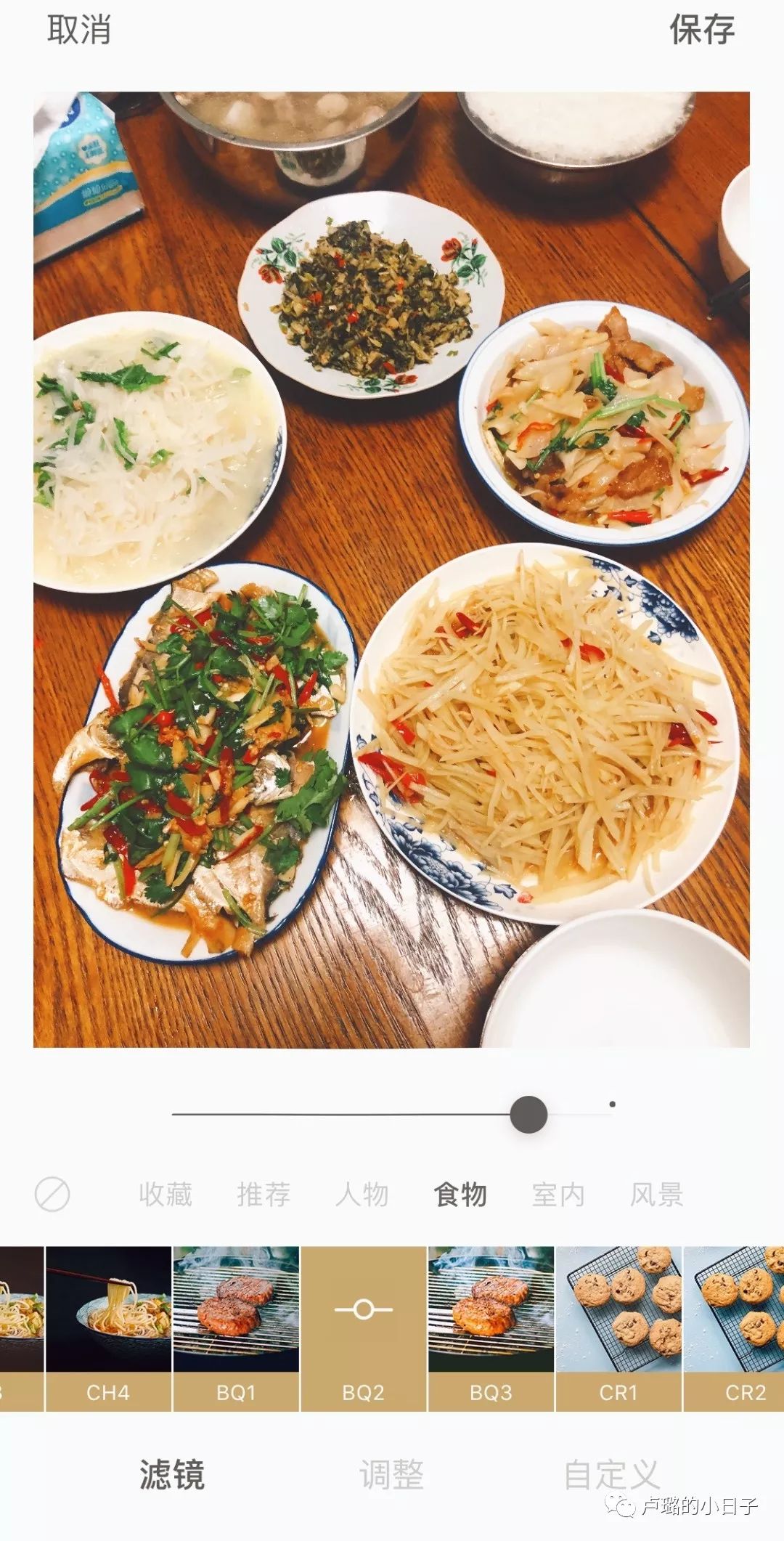Viewport: 784px width, 1541px height.
Task: Open the 调整 tab
Action: [x=391, y=1476]
